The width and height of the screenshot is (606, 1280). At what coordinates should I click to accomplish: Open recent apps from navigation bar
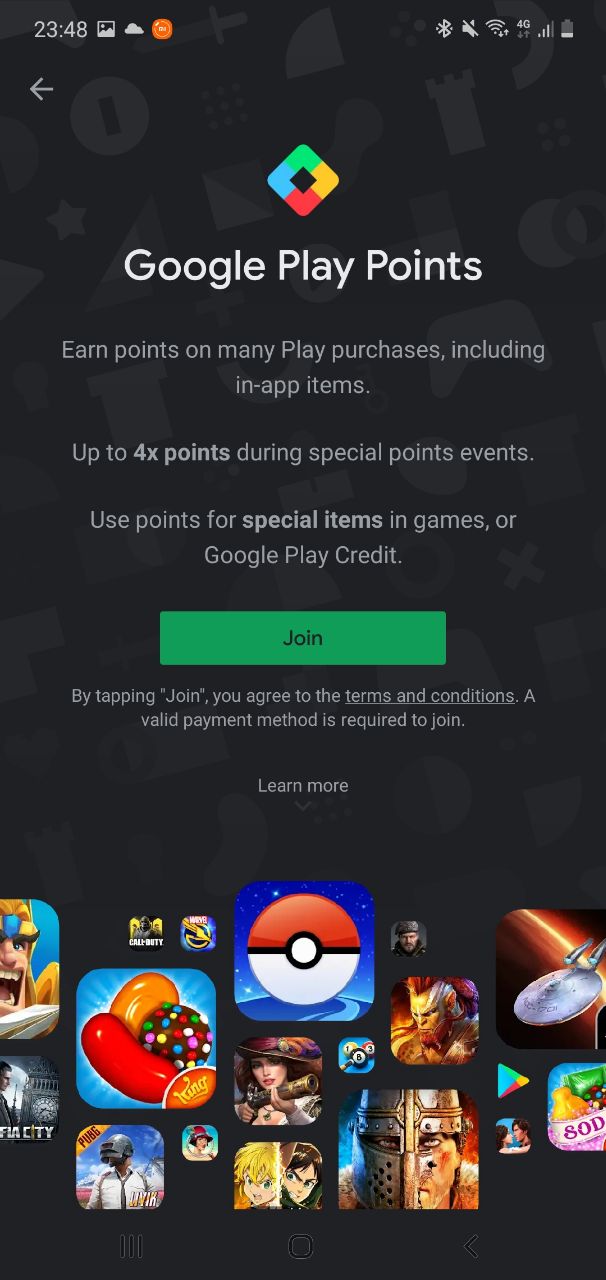tap(131, 1246)
